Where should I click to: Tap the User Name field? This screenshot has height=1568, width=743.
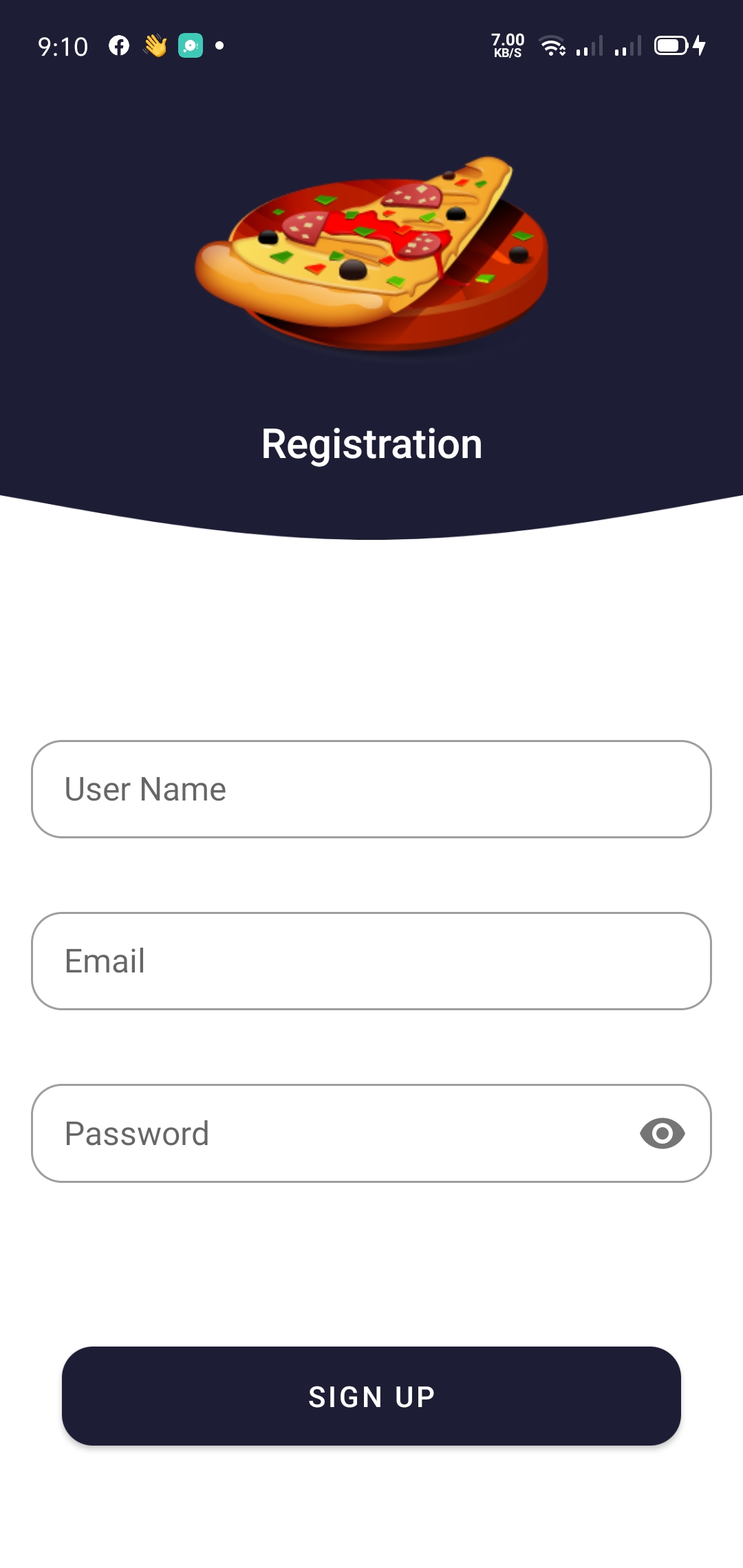point(371,789)
